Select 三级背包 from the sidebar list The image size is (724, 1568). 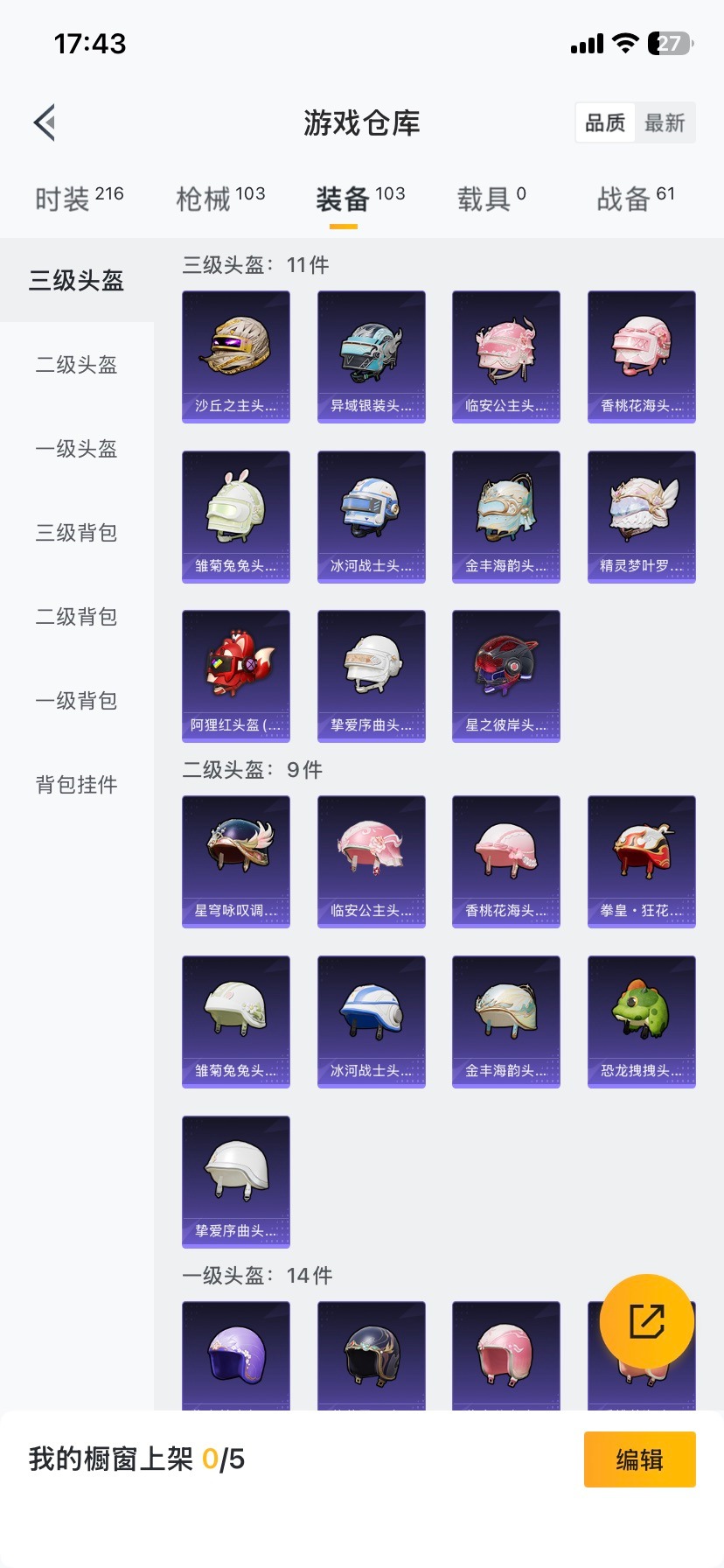pos(75,533)
